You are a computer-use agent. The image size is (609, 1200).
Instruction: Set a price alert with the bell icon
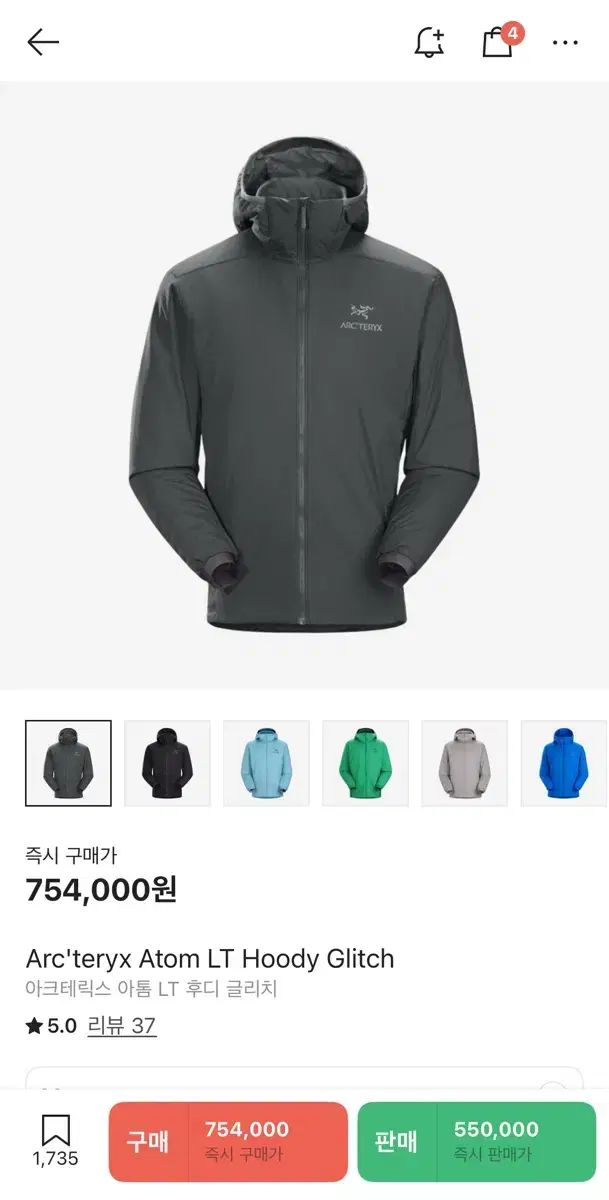point(429,42)
